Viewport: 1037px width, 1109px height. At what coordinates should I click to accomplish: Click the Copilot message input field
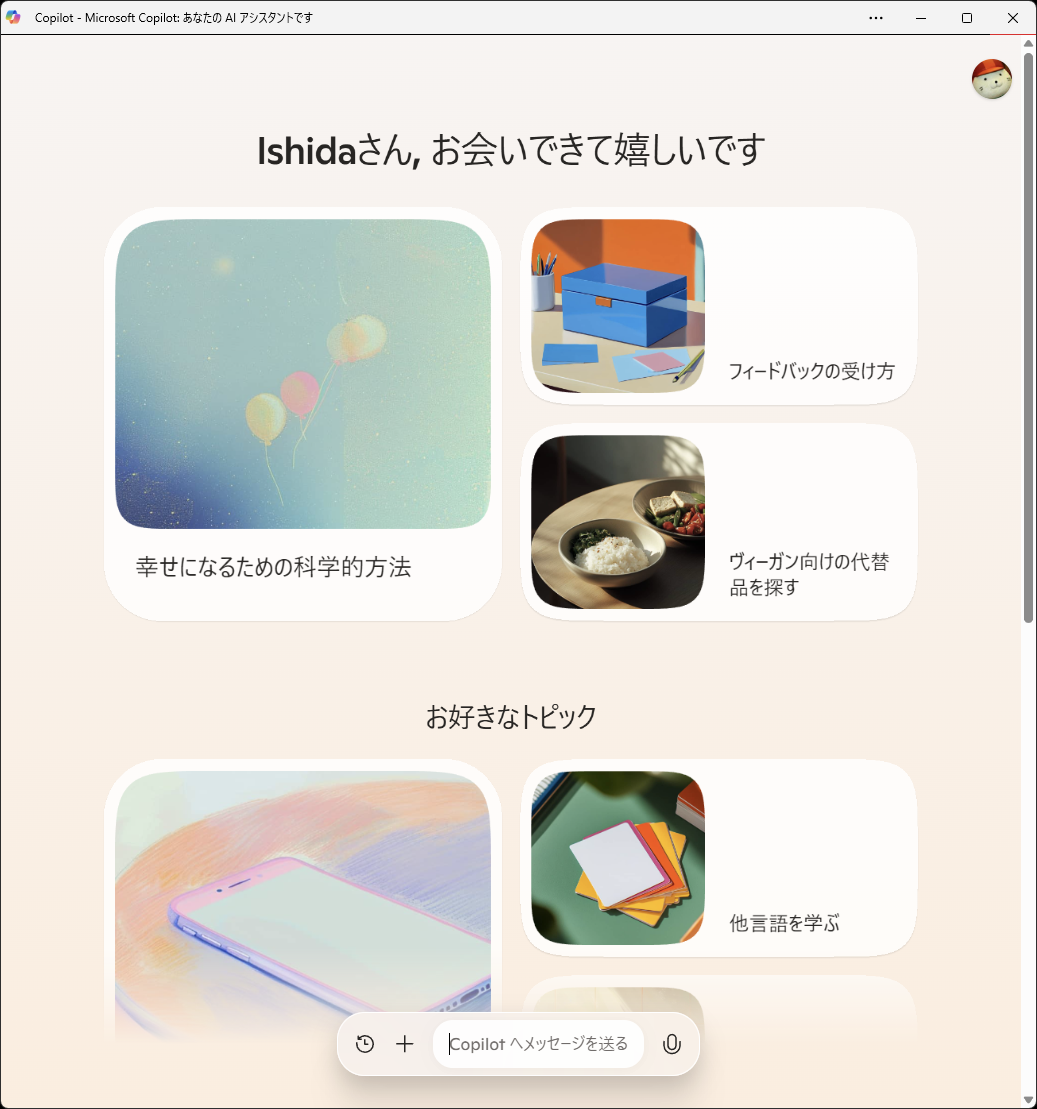(x=538, y=1043)
